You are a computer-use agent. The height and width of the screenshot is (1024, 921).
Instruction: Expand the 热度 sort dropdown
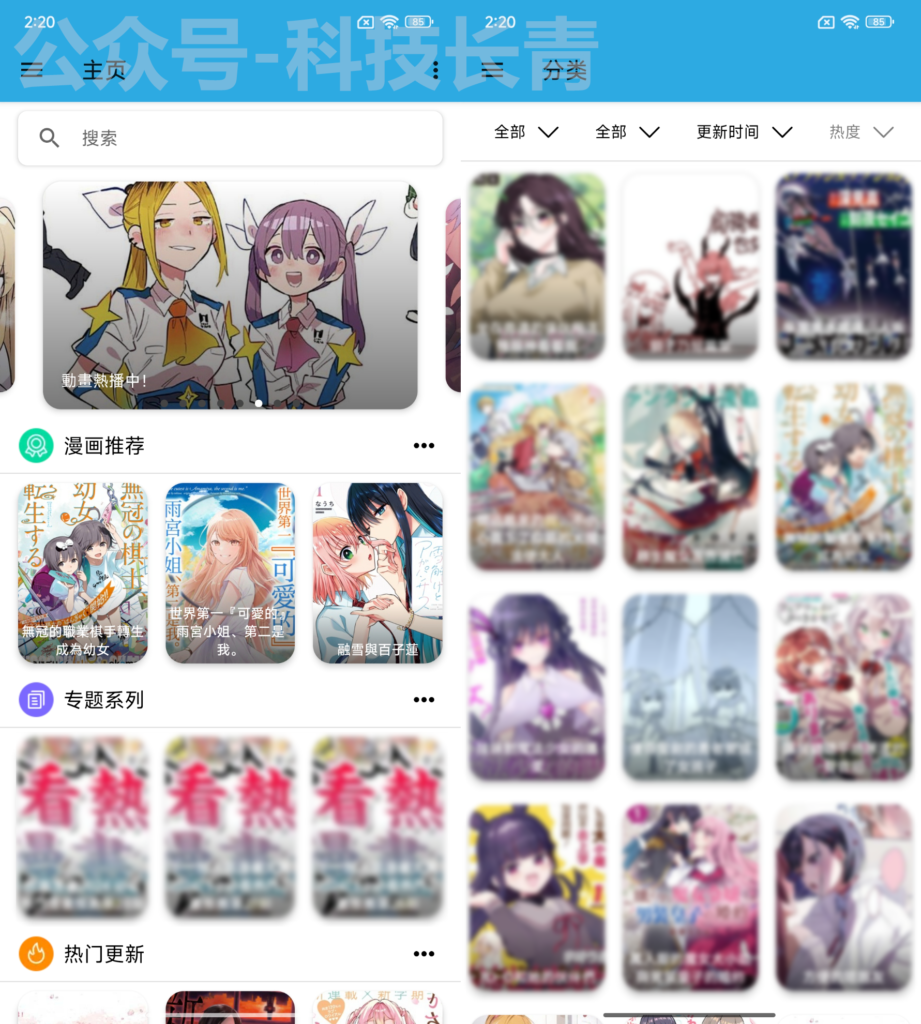[x=860, y=132]
